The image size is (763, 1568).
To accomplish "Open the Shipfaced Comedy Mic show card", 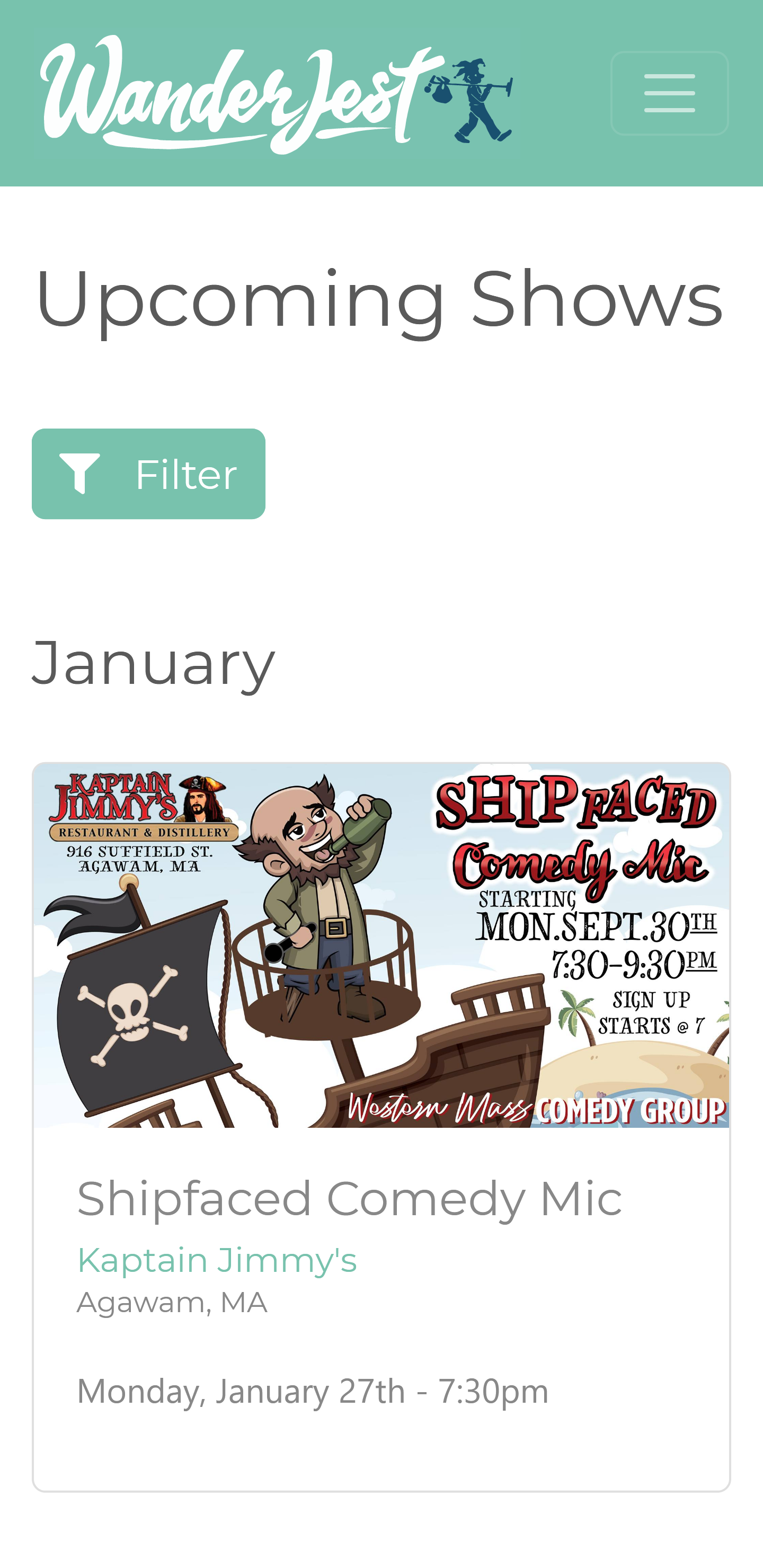I will [x=381, y=1127].
